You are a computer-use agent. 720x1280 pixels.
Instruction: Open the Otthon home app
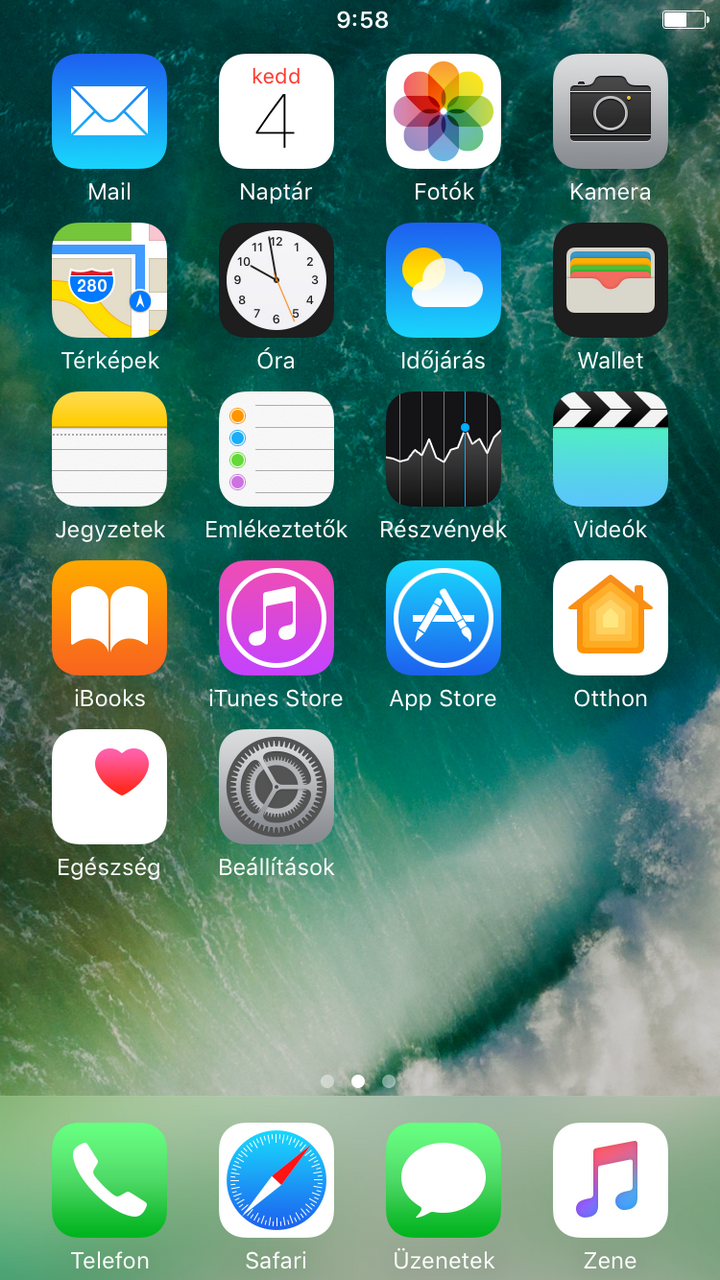click(610, 618)
